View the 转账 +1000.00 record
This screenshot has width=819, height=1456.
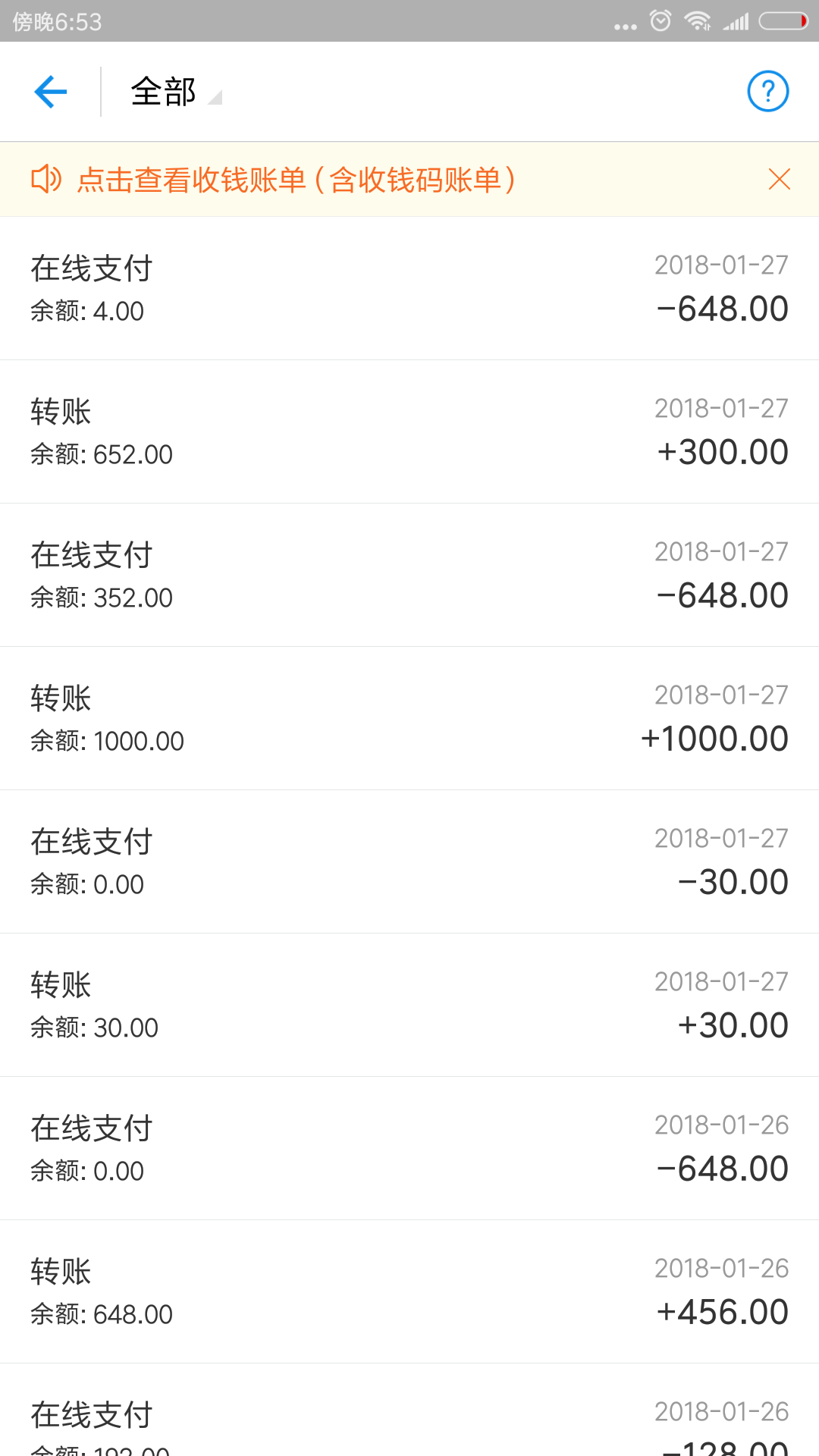click(x=409, y=719)
